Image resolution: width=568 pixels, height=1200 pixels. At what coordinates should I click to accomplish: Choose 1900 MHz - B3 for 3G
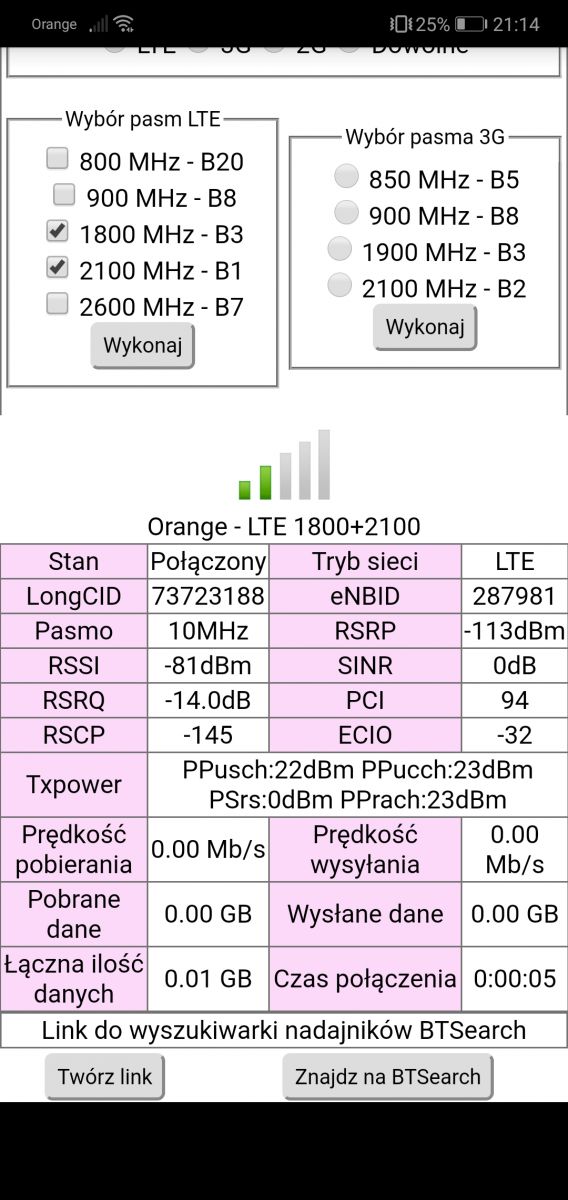[340, 249]
